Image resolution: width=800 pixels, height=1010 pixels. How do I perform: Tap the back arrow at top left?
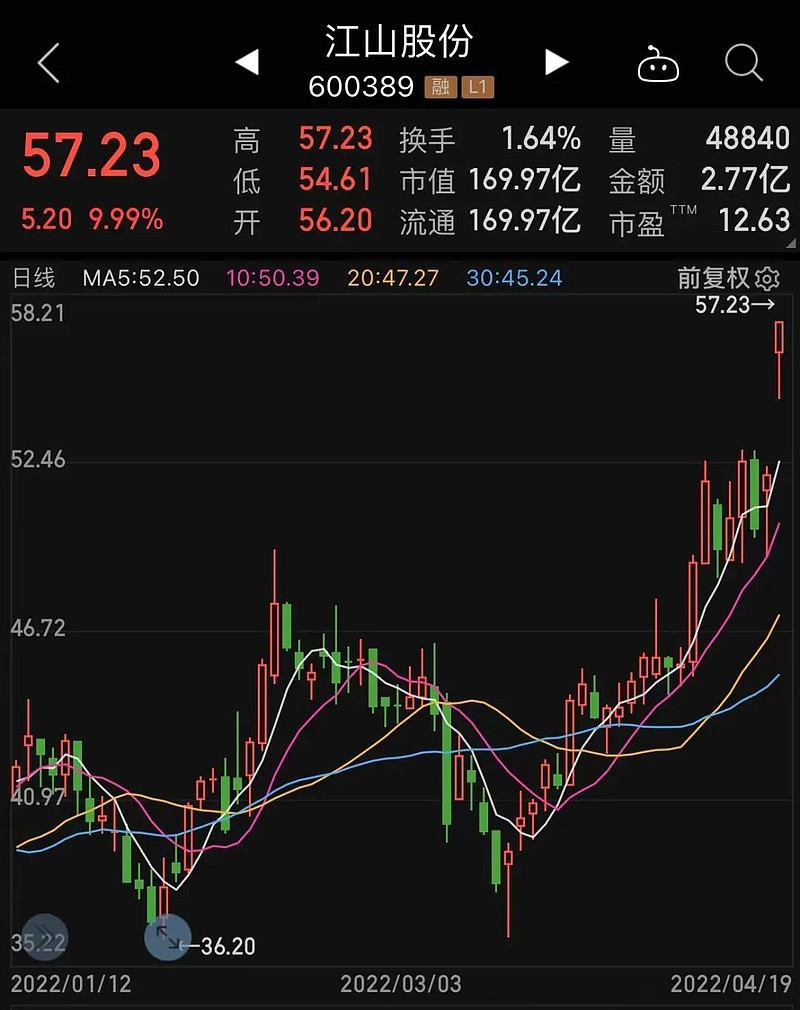pos(48,62)
